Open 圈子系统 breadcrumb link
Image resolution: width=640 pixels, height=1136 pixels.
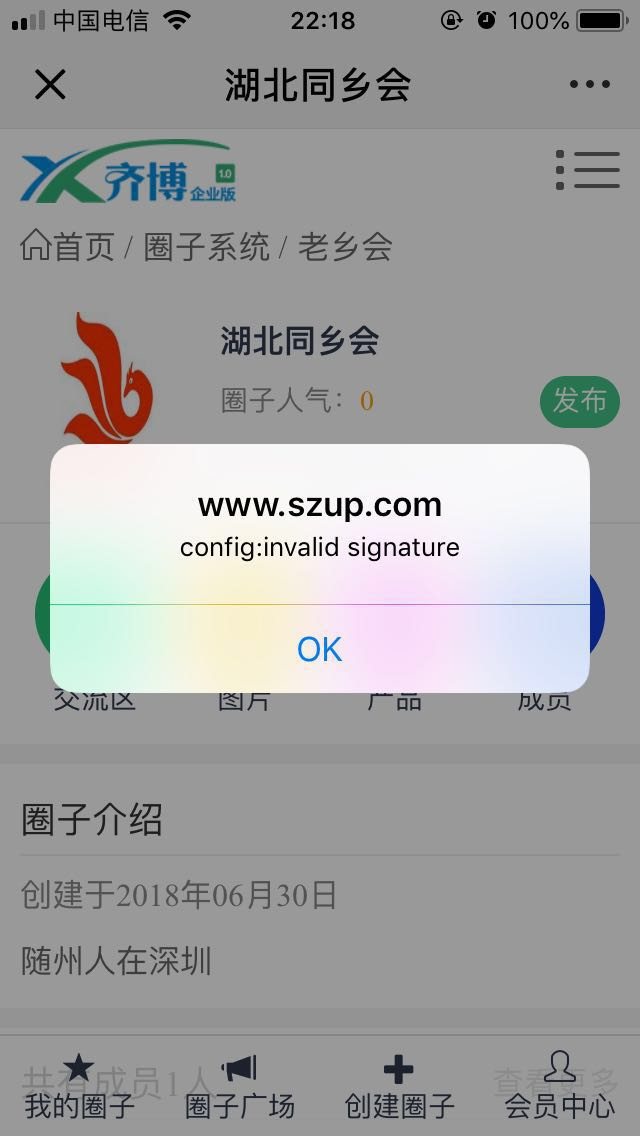tap(207, 247)
